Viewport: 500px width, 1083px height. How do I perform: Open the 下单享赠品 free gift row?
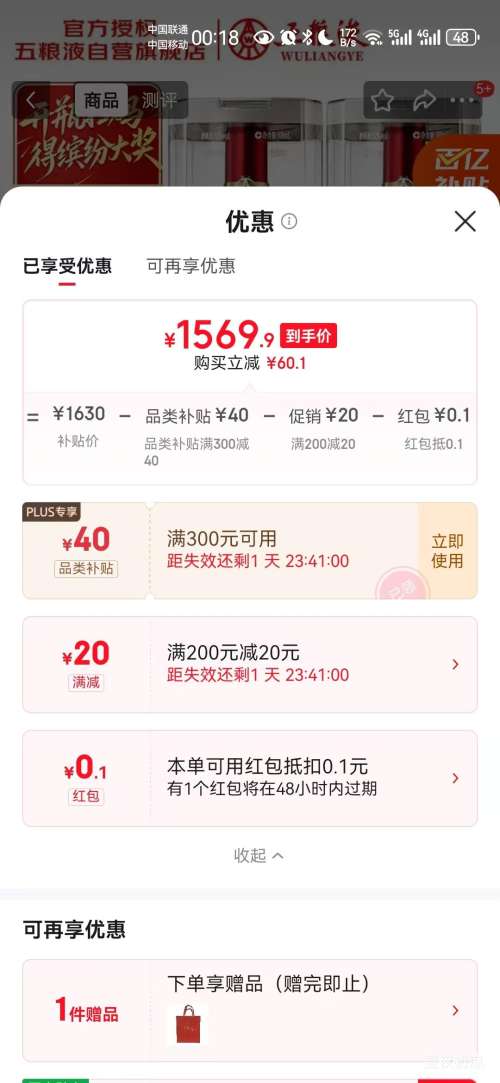[x=250, y=1010]
